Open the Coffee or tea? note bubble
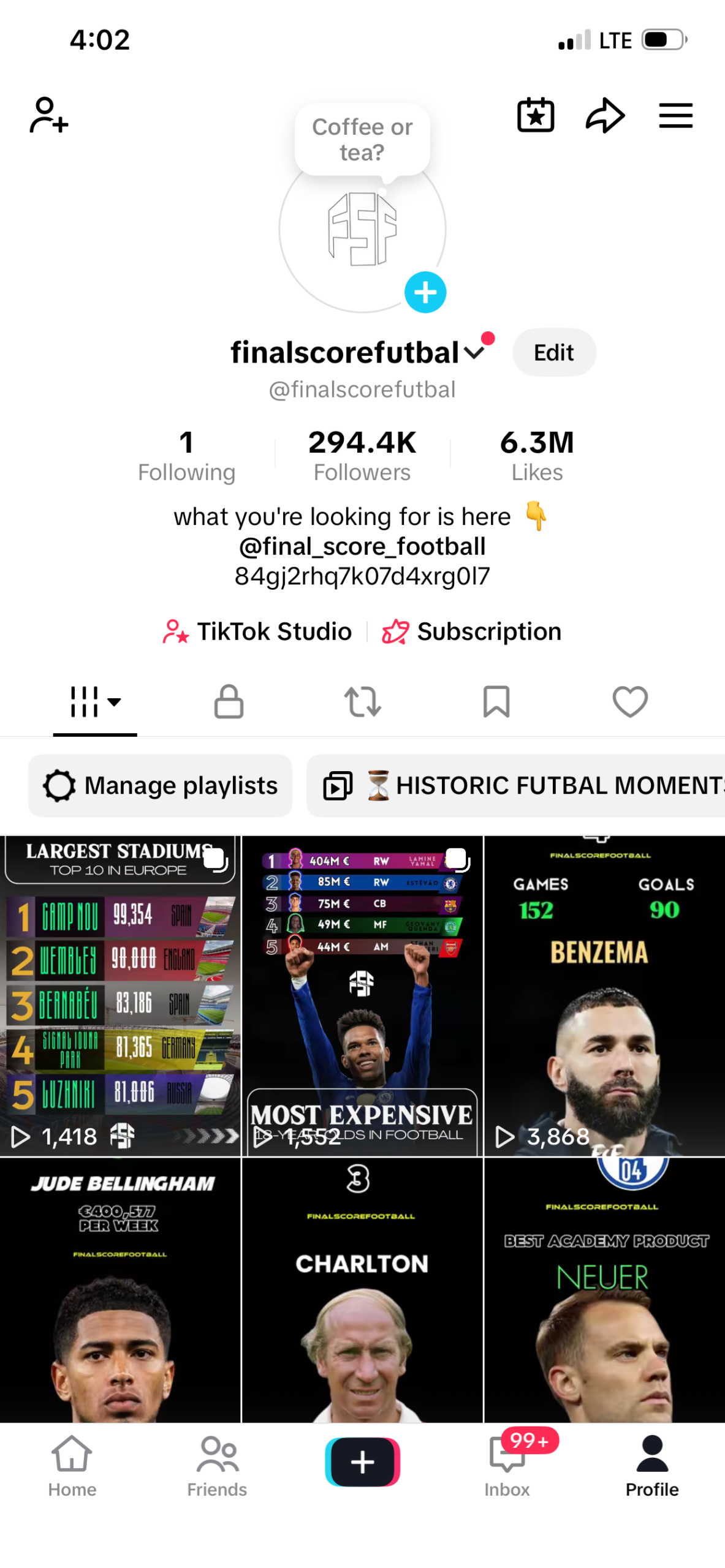The width and height of the screenshot is (725, 1568). [x=362, y=140]
